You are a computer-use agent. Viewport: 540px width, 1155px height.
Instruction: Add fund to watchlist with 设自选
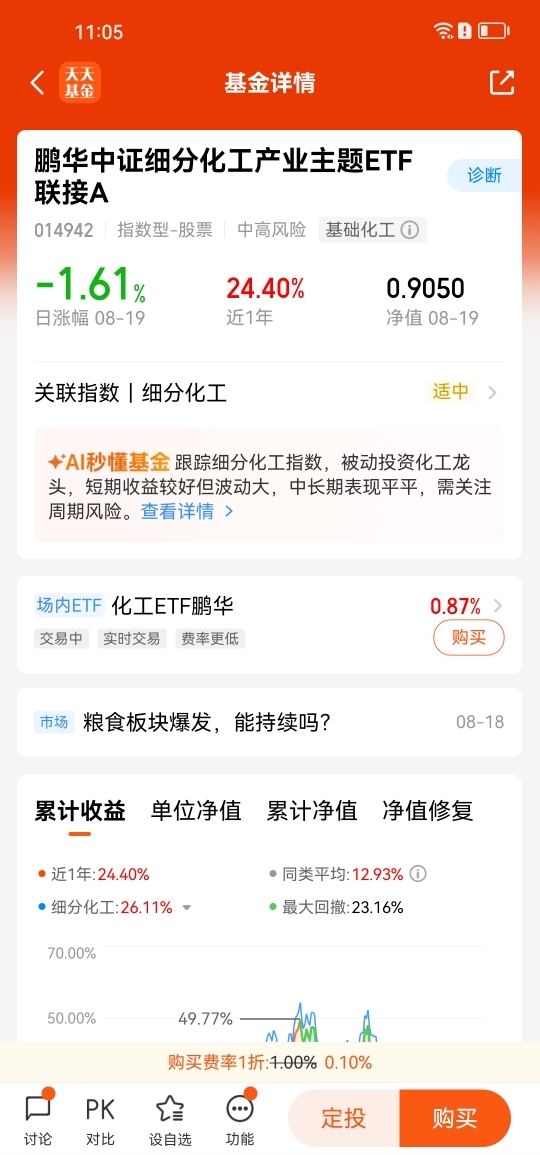tap(170, 1118)
